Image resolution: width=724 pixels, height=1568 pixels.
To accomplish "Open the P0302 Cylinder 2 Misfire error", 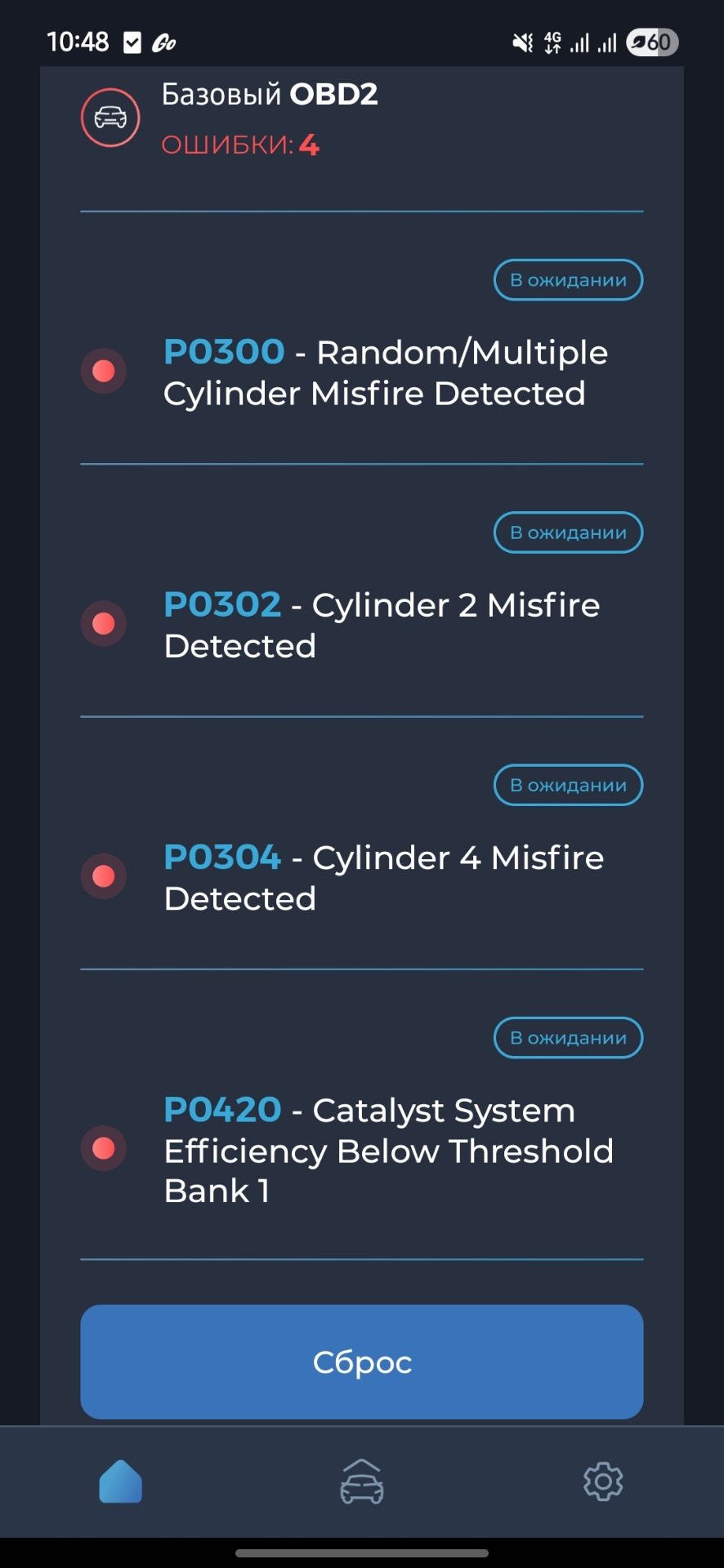I will click(x=381, y=626).
